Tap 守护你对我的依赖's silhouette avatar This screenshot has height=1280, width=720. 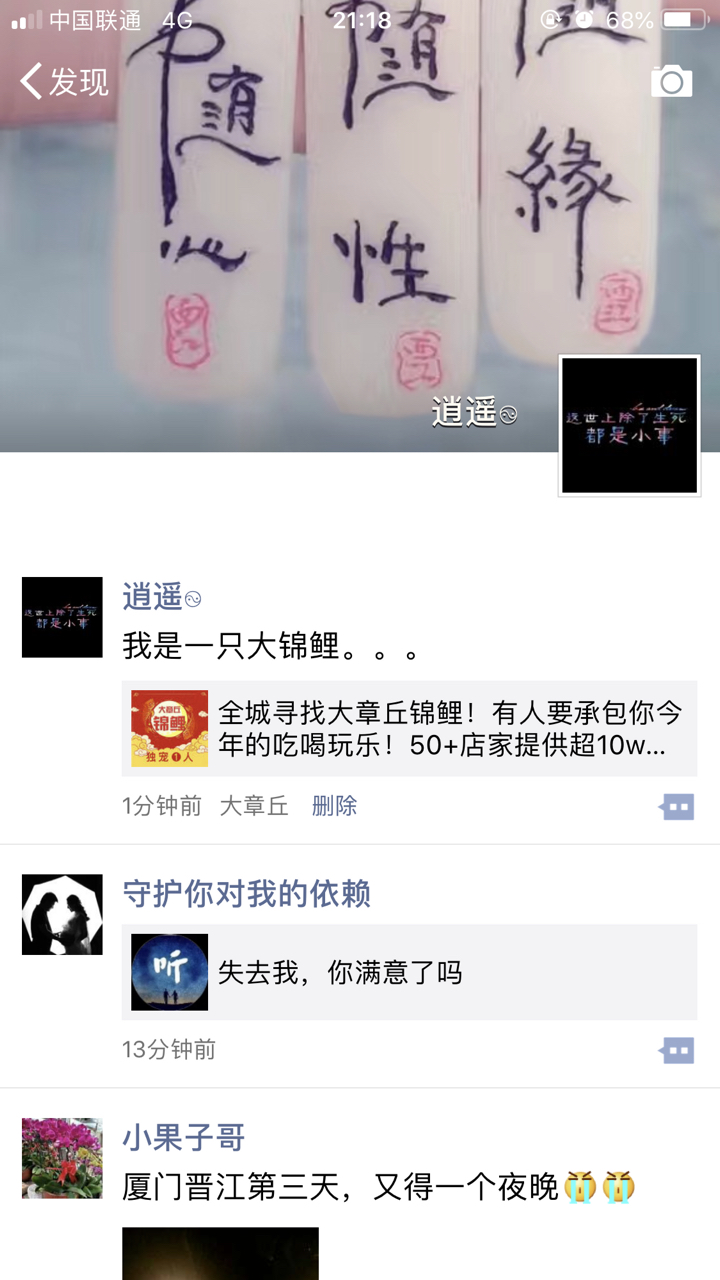pyautogui.click(x=62, y=914)
